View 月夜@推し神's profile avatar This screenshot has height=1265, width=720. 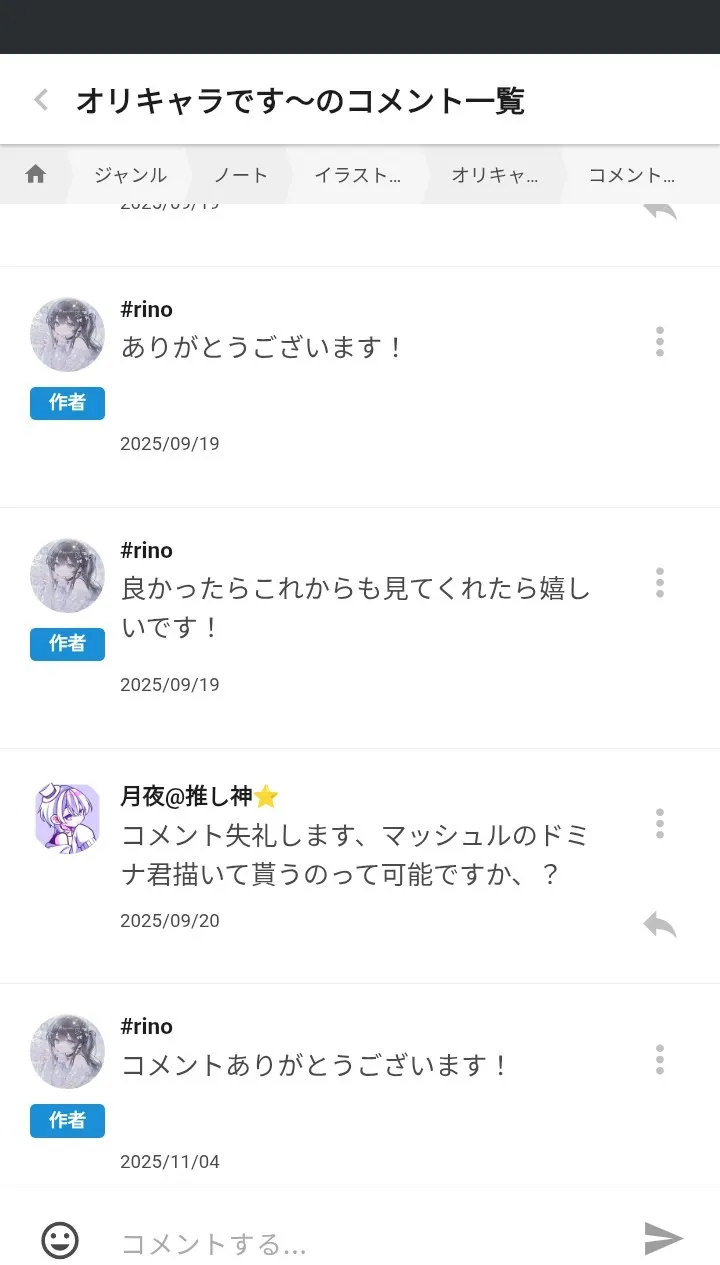pos(67,818)
